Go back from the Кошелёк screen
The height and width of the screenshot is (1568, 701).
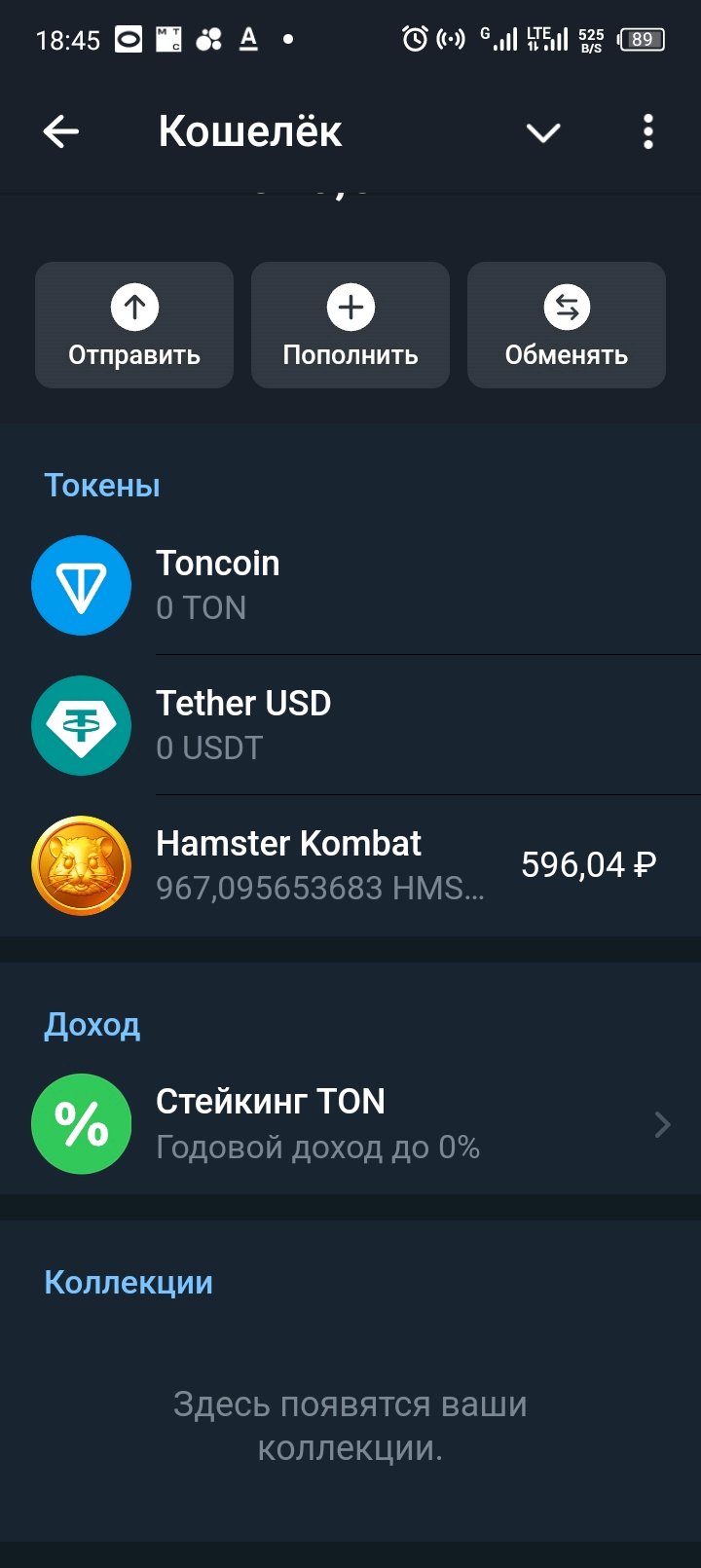pos(60,132)
